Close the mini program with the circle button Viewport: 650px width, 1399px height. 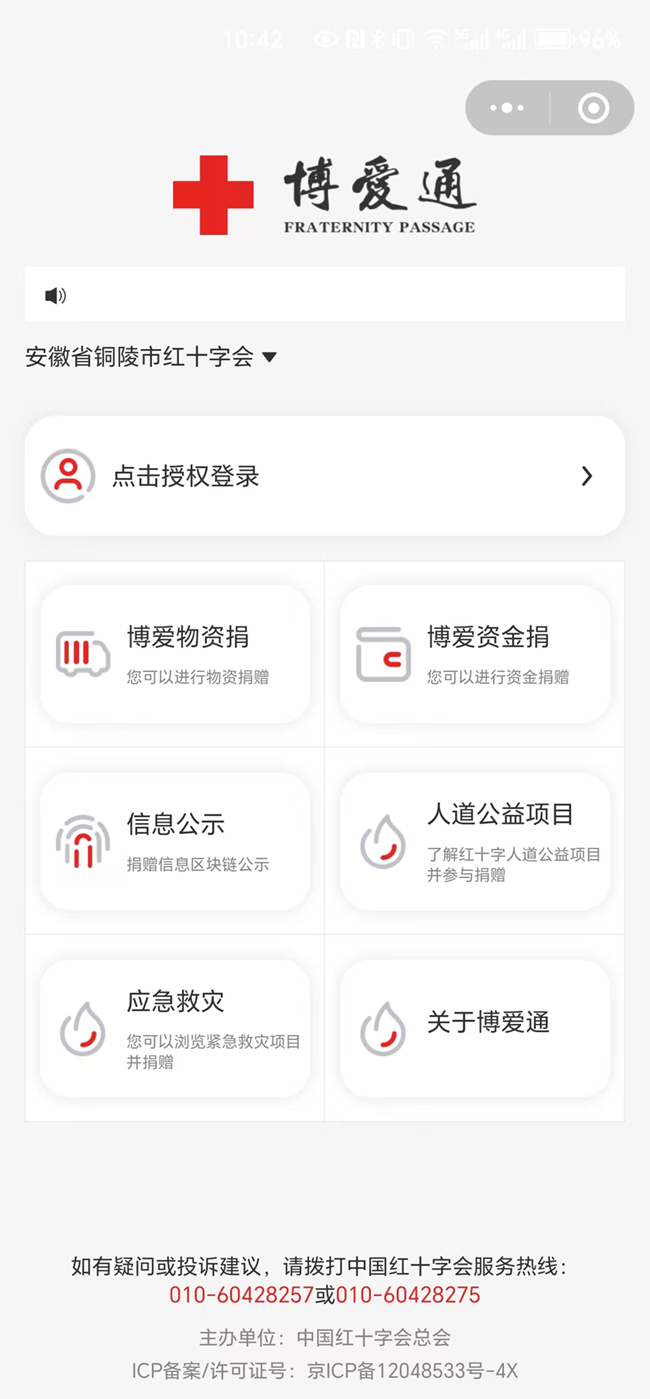593,108
